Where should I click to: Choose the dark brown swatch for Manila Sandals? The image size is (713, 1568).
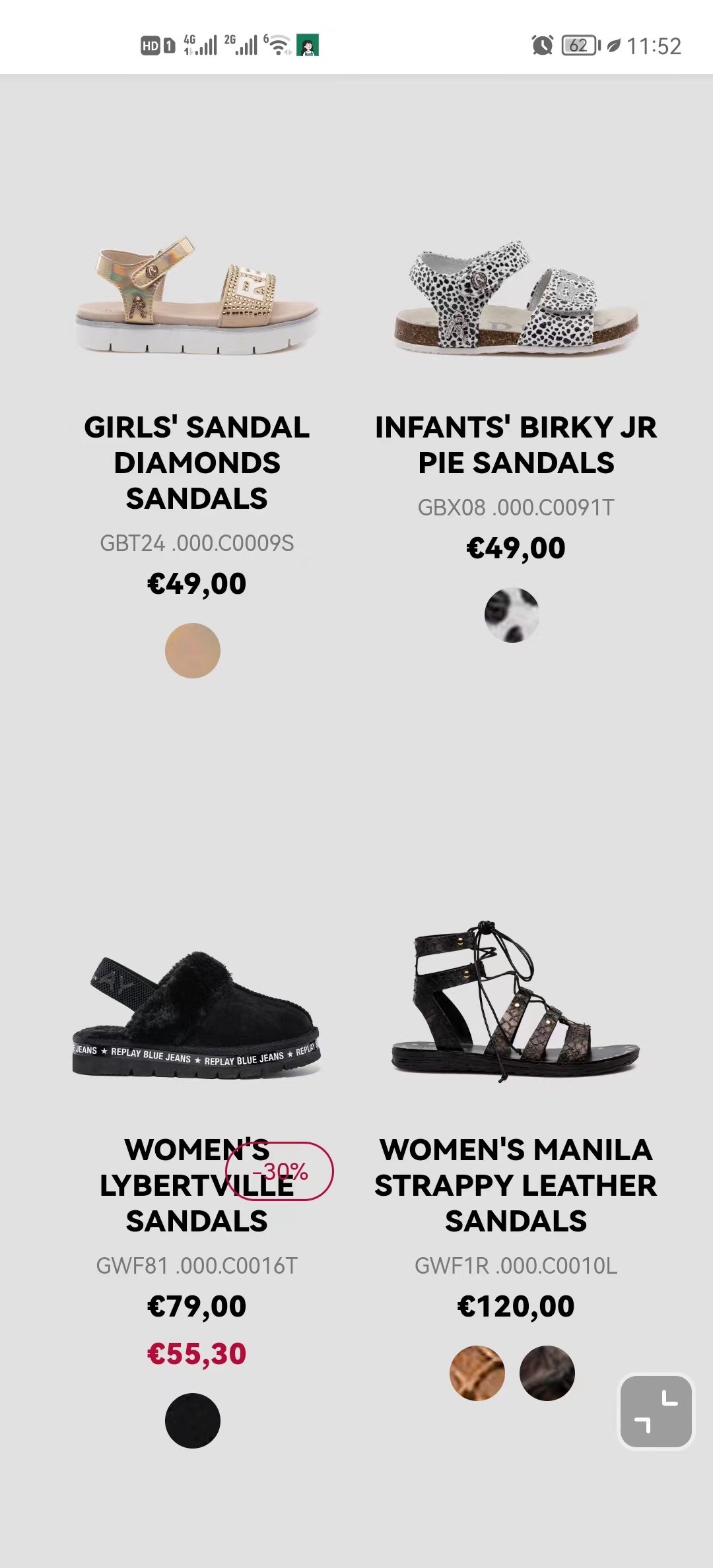tap(547, 1373)
